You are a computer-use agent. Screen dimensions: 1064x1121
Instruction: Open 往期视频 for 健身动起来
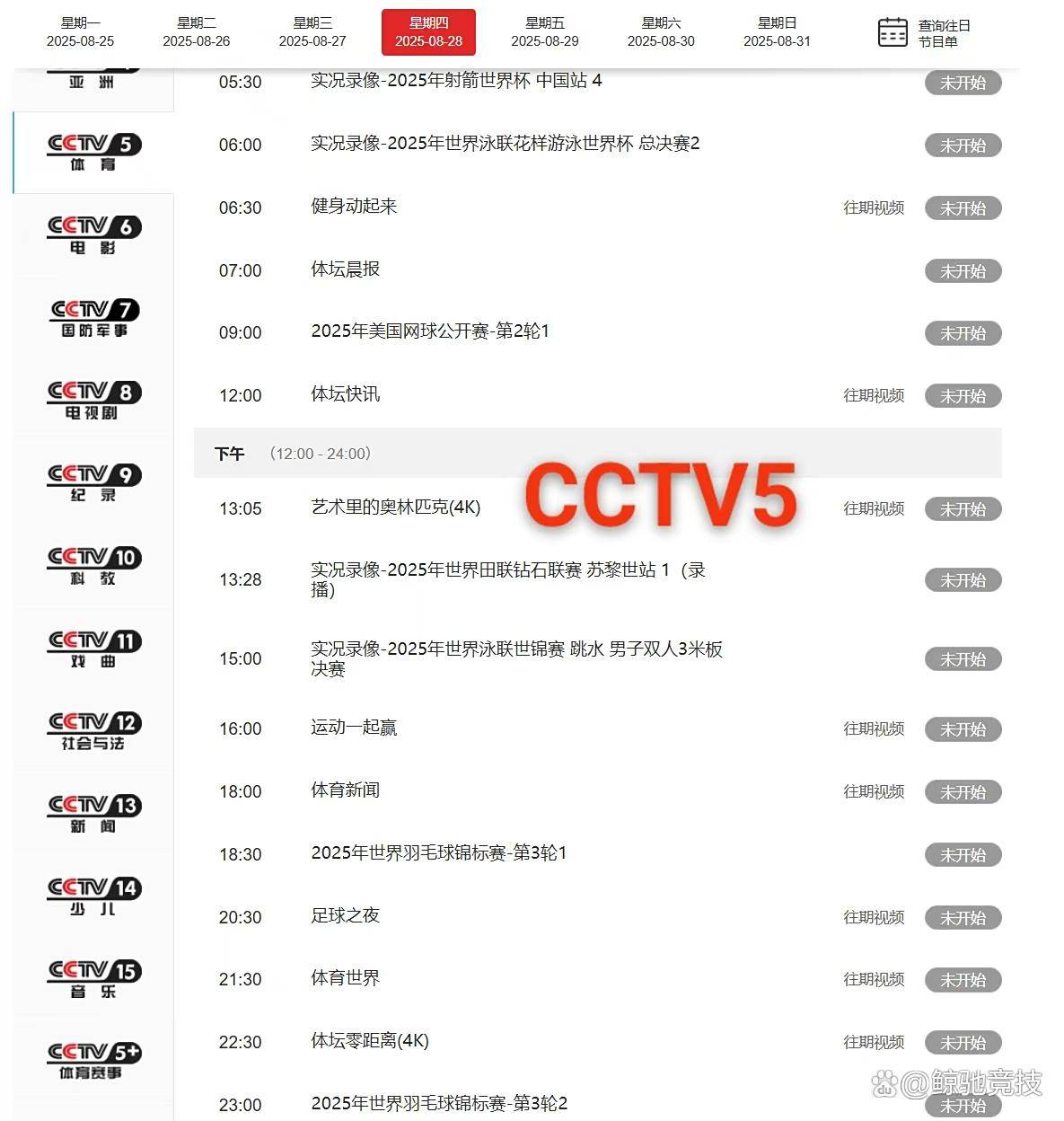pos(873,207)
